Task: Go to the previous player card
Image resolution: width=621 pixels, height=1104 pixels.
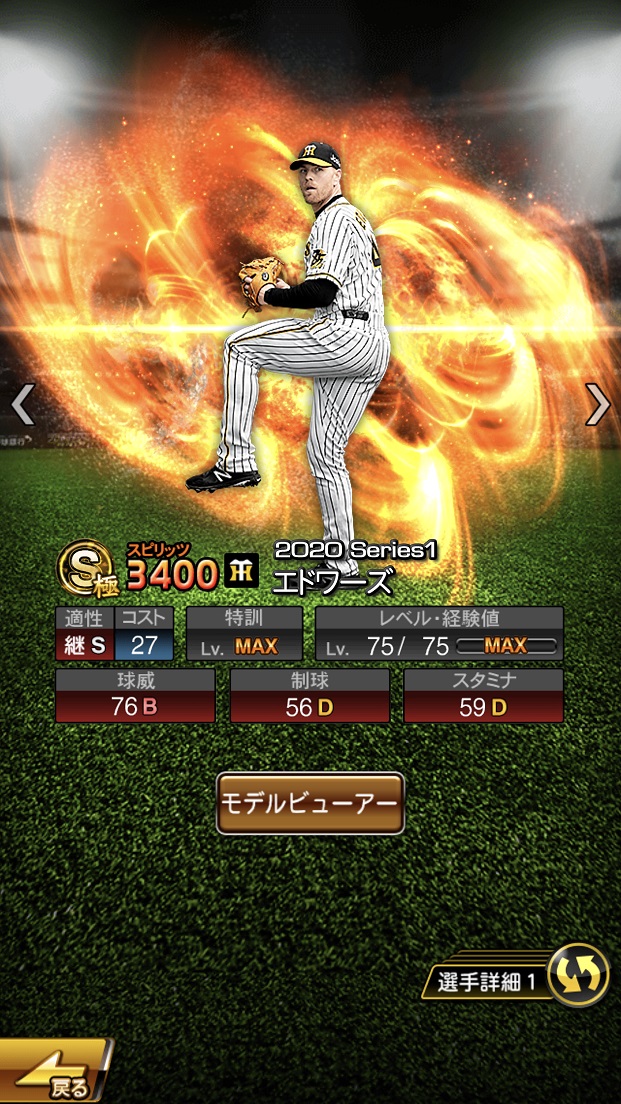Action: click(x=22, y=405)
